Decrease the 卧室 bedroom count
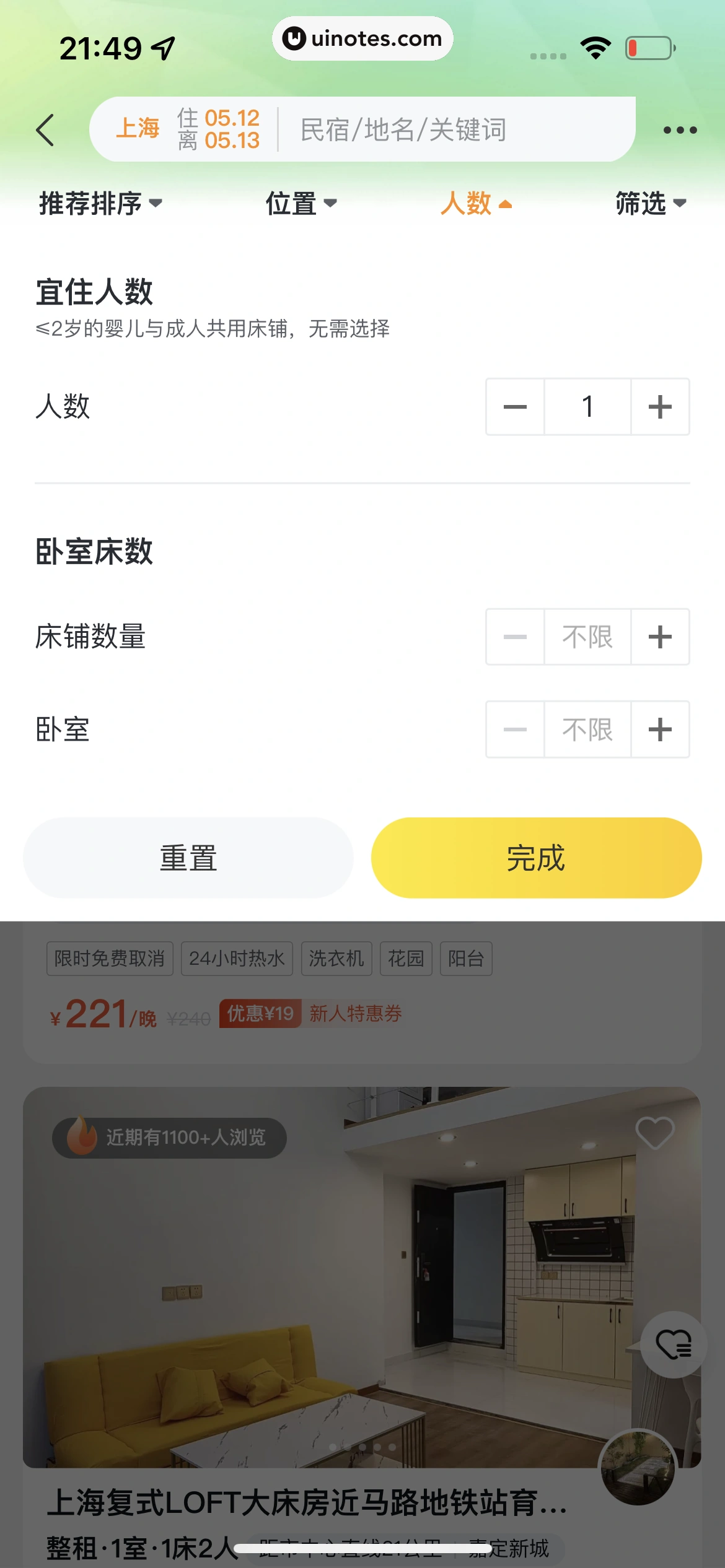725x1568 pixels. [x=515, y=730]
